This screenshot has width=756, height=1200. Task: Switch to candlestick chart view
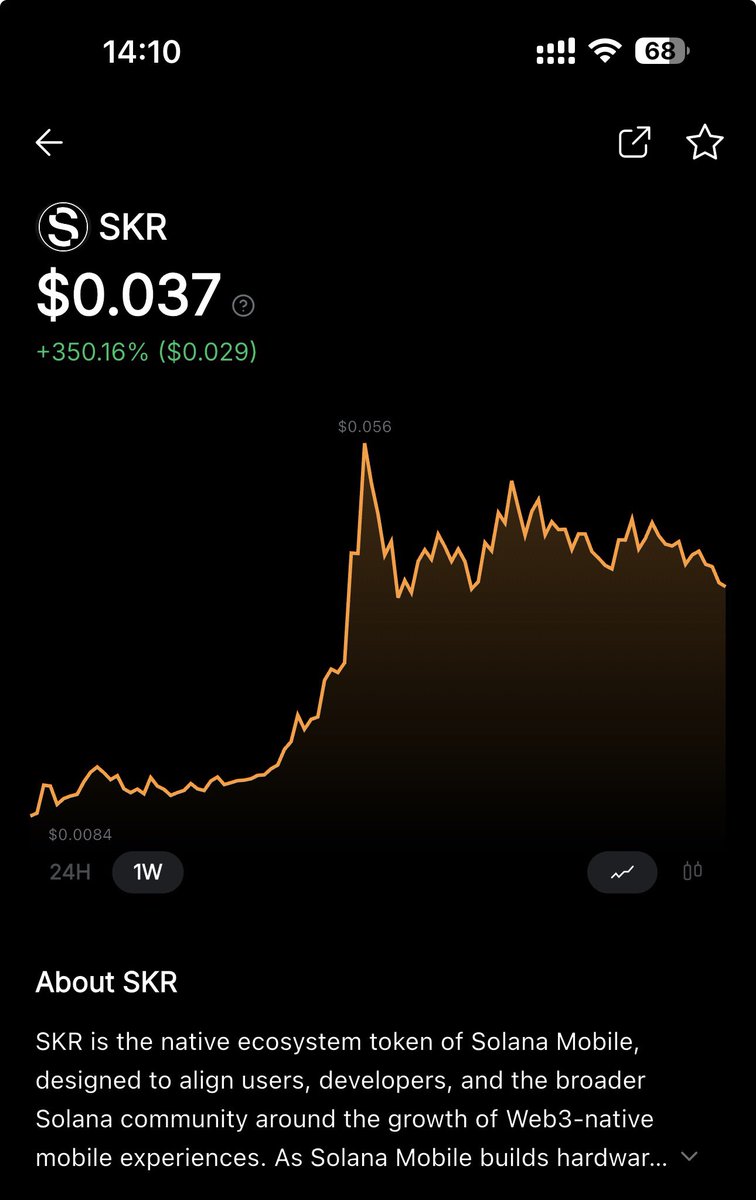(x=692, y=871)
